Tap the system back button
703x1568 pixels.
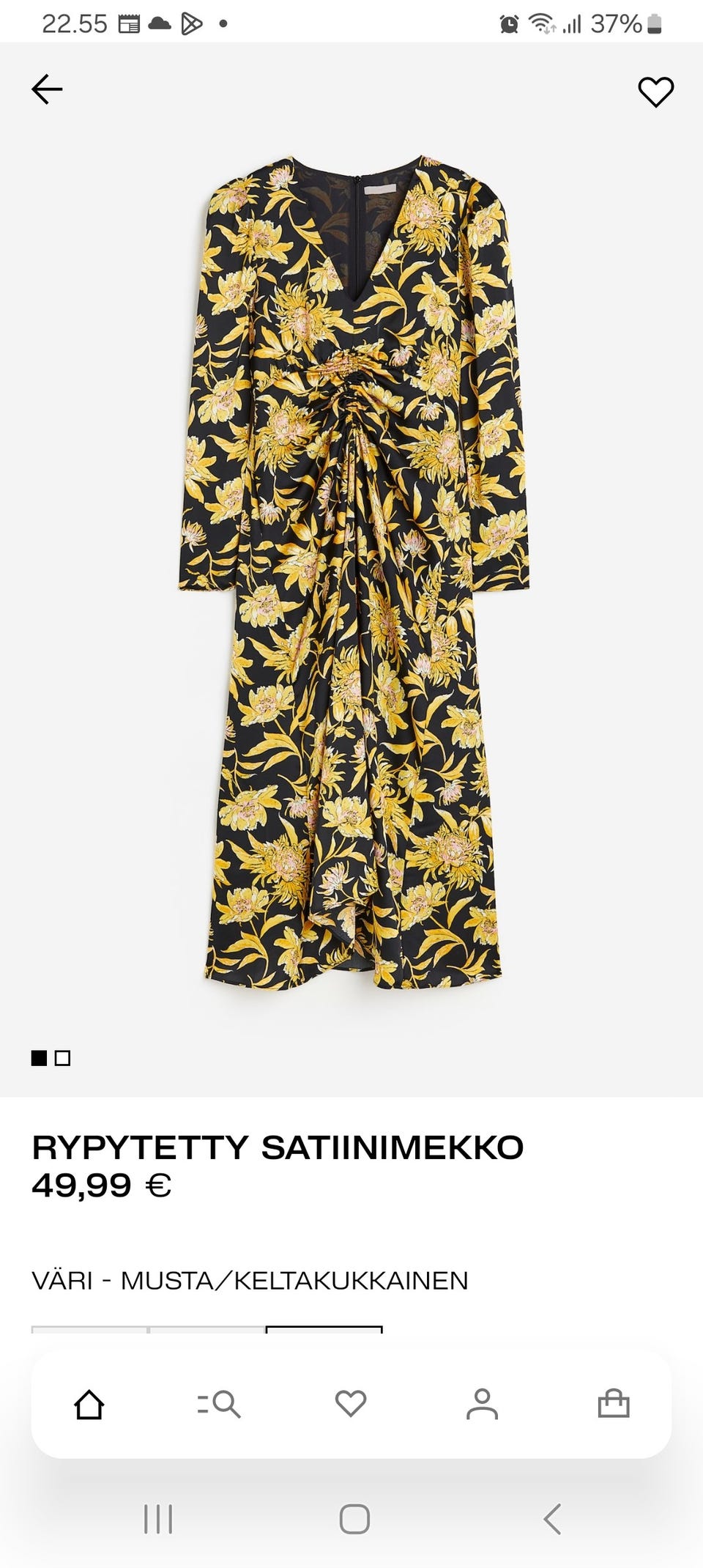pyautogui.click(x=553, y=1519)
